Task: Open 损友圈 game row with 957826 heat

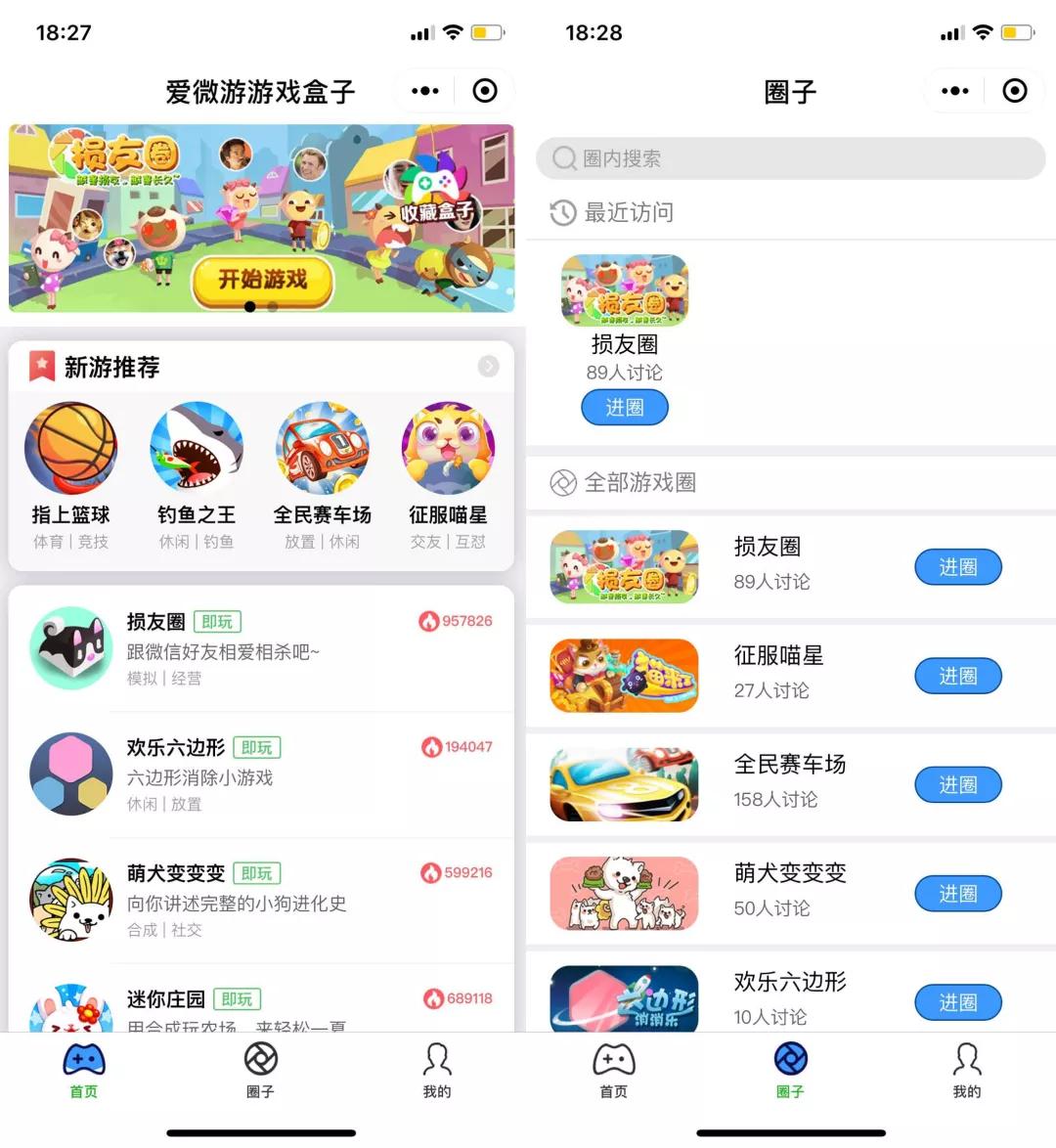Action: (261, 648)
